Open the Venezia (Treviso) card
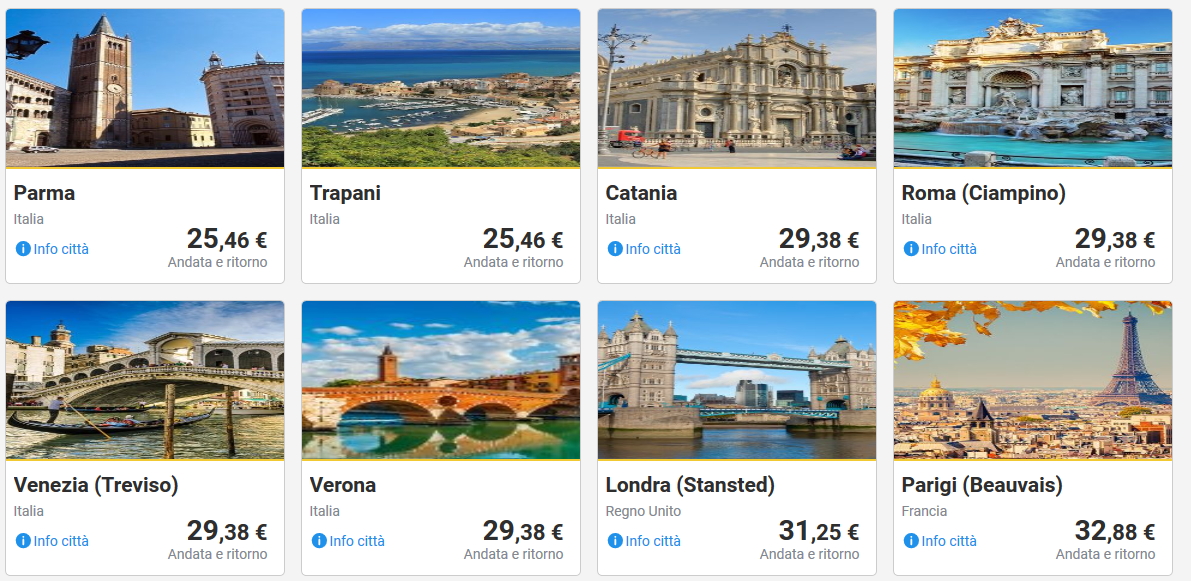Viewport: 1191px width, 581px height. pos(144,382)
